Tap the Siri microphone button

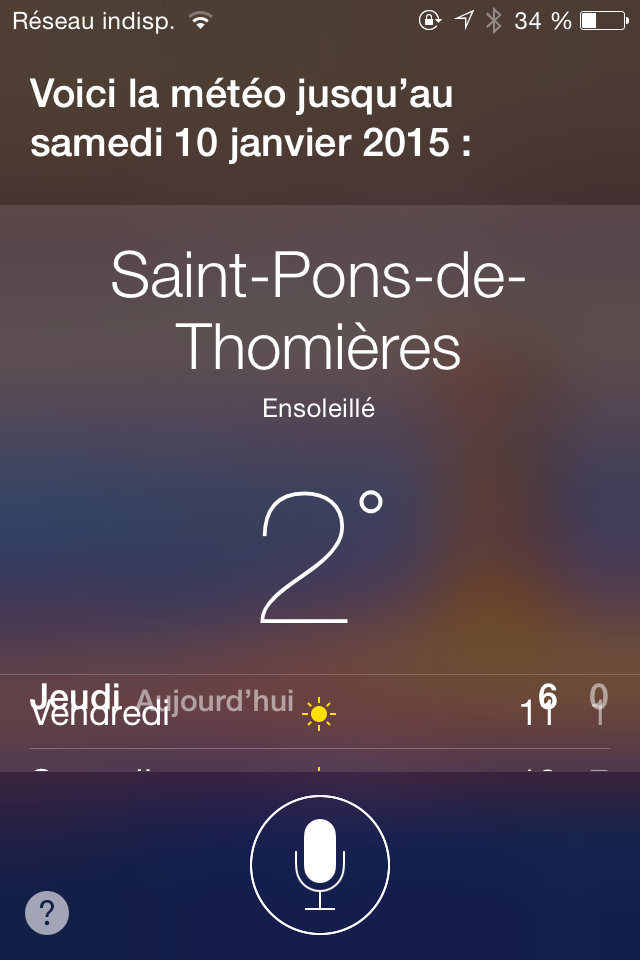[320, 864]
